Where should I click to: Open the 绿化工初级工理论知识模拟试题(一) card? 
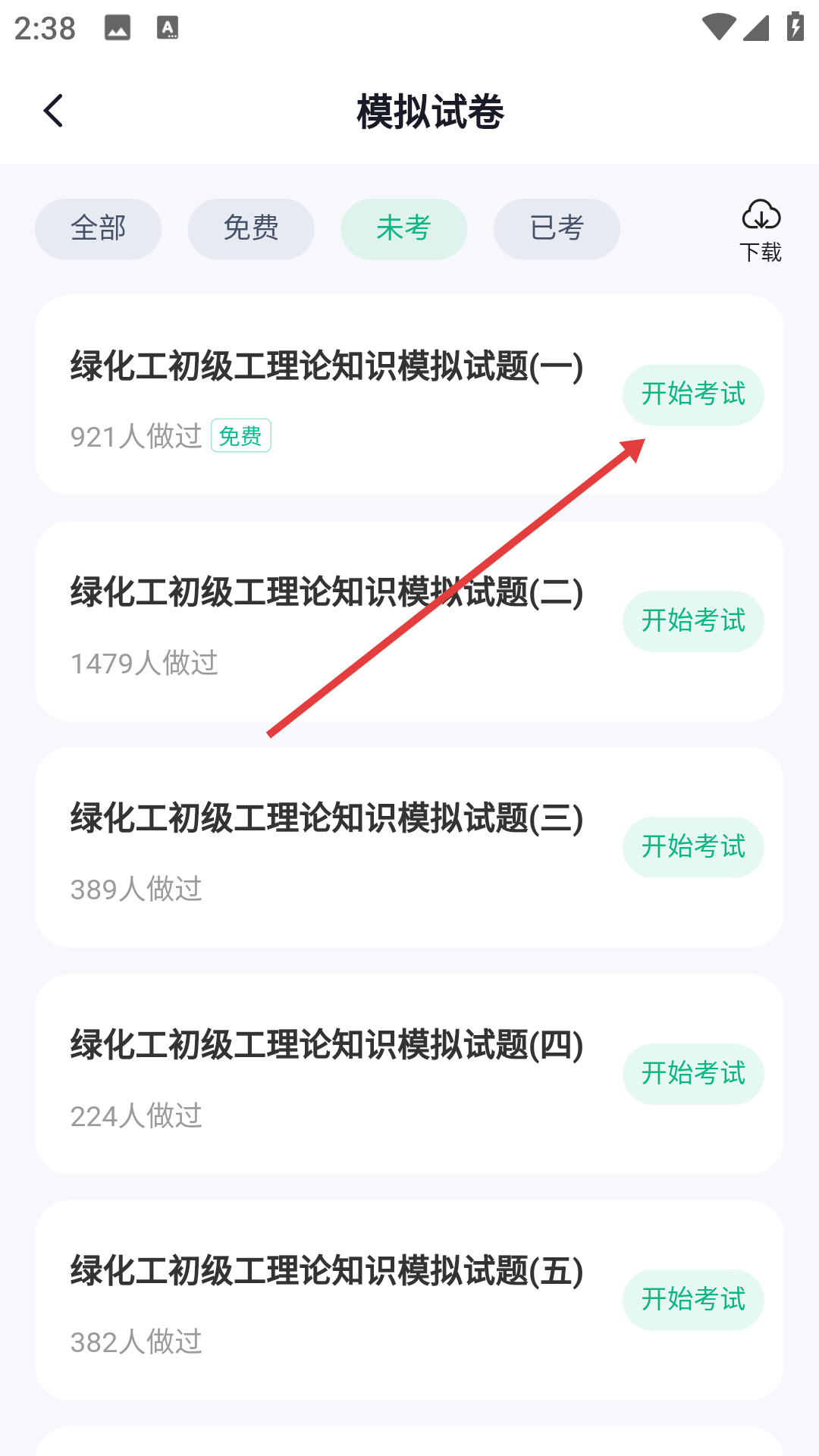326,367
